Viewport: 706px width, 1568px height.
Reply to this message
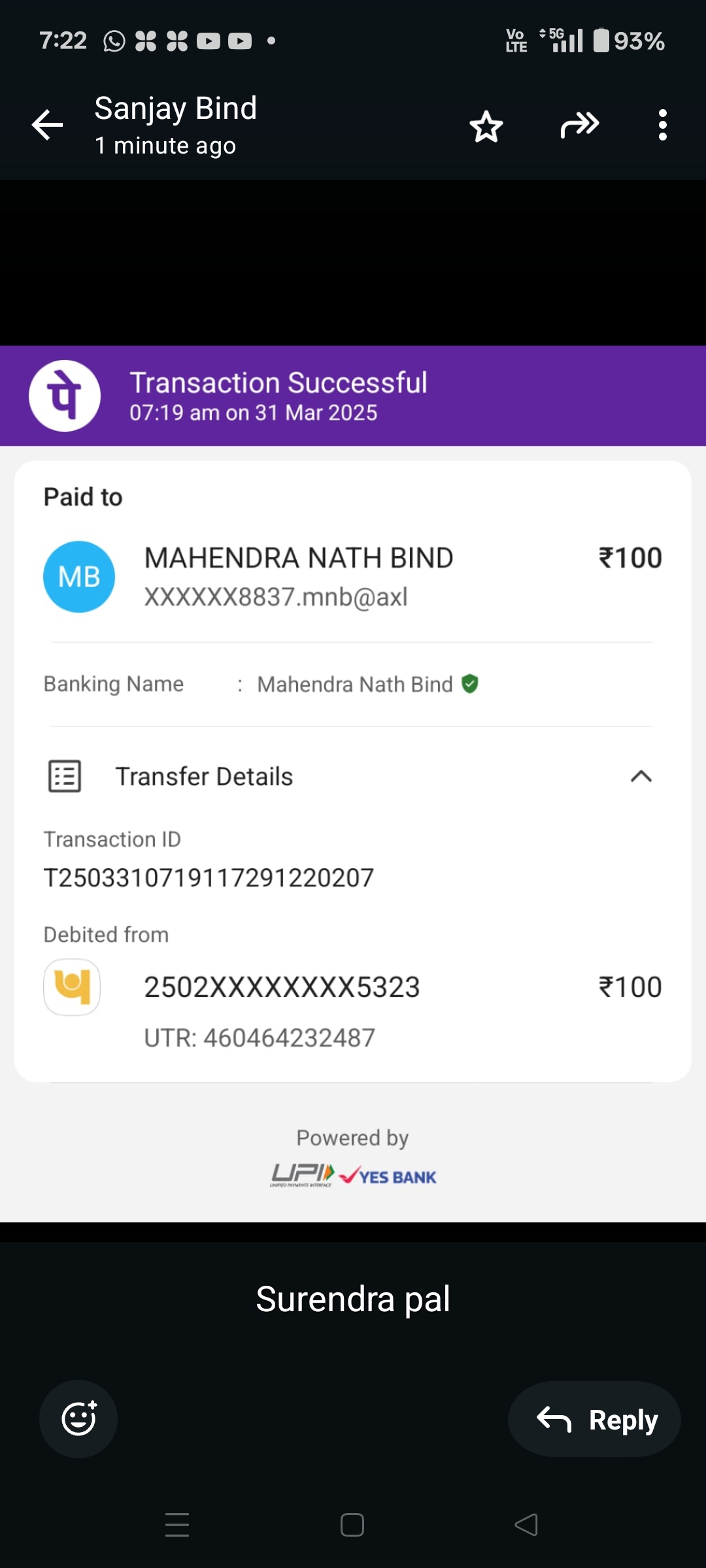pos(595,1420)
